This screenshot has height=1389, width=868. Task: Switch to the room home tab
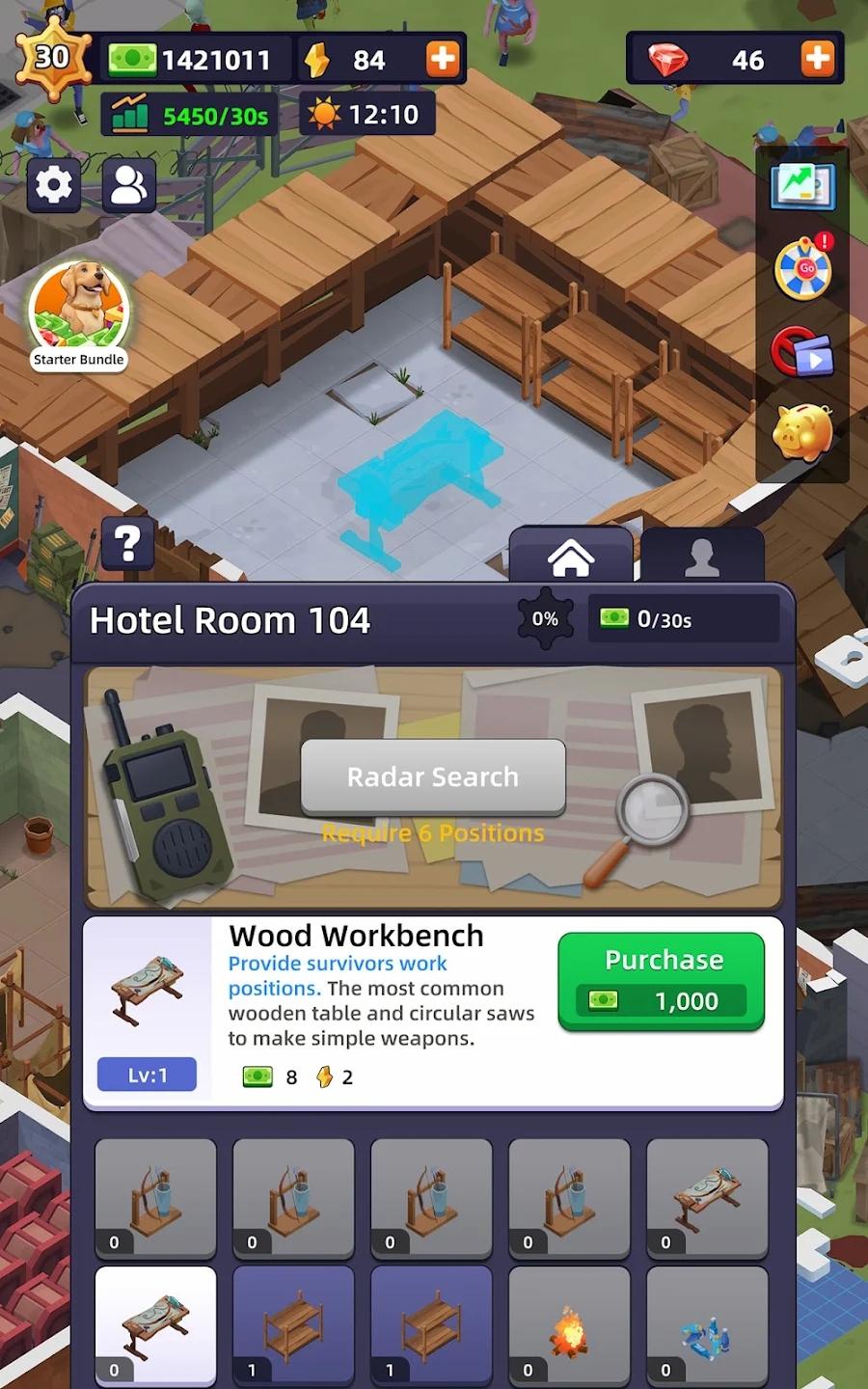click(571, 557)
